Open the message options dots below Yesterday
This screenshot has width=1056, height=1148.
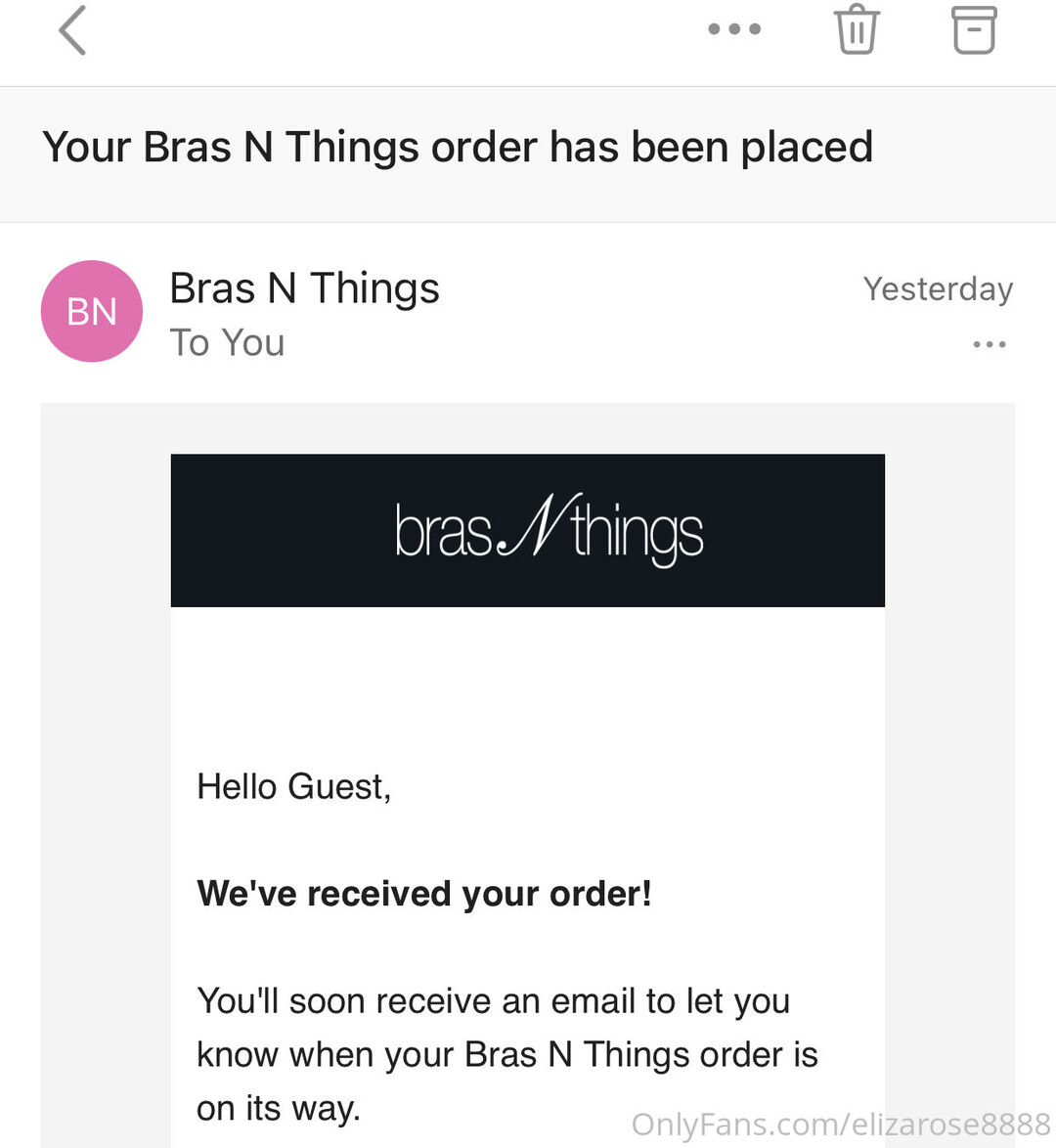pyautogui.click(x=989, y=344)
